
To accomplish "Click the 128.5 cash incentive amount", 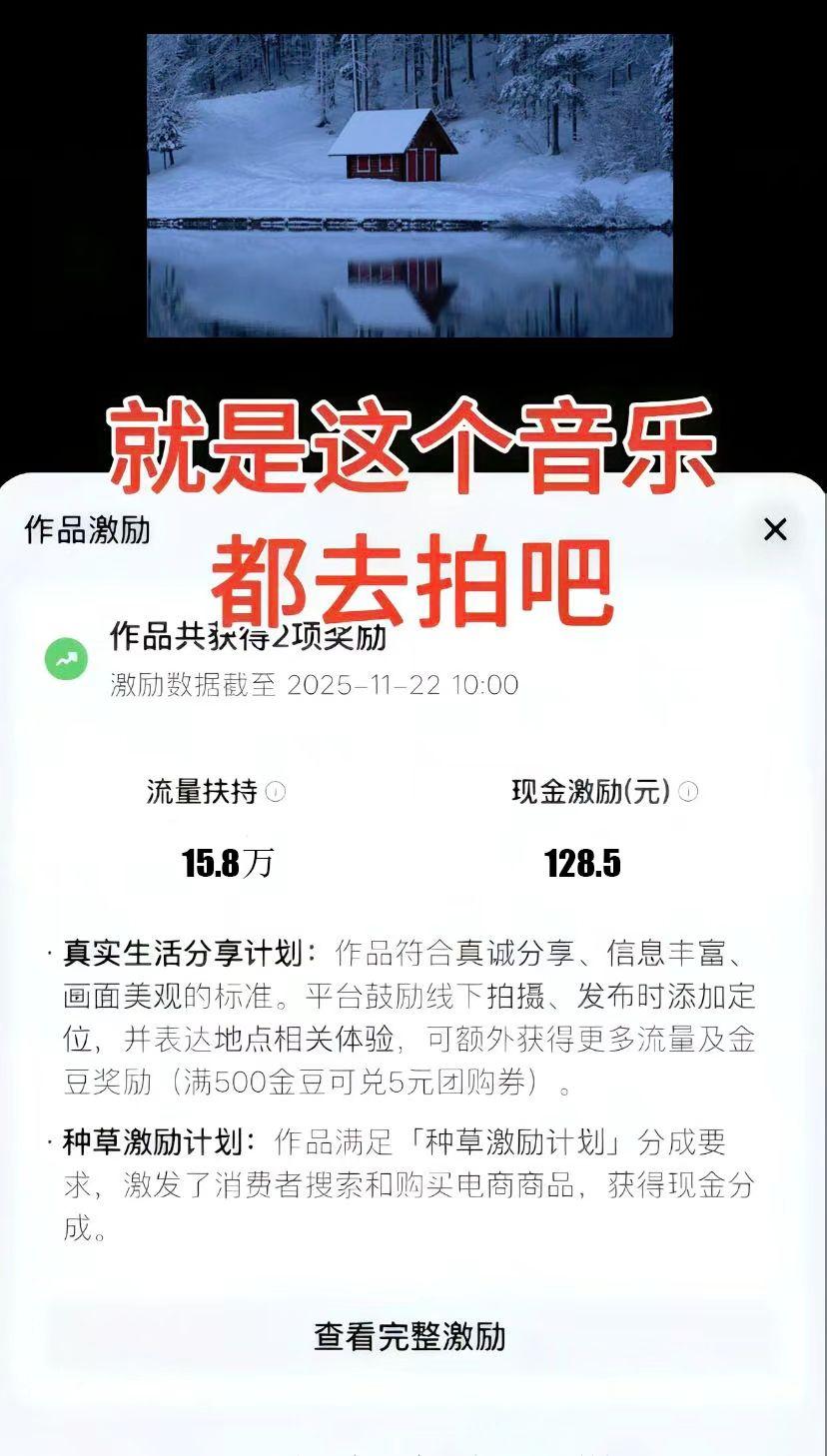I will [x=584, y=862].
